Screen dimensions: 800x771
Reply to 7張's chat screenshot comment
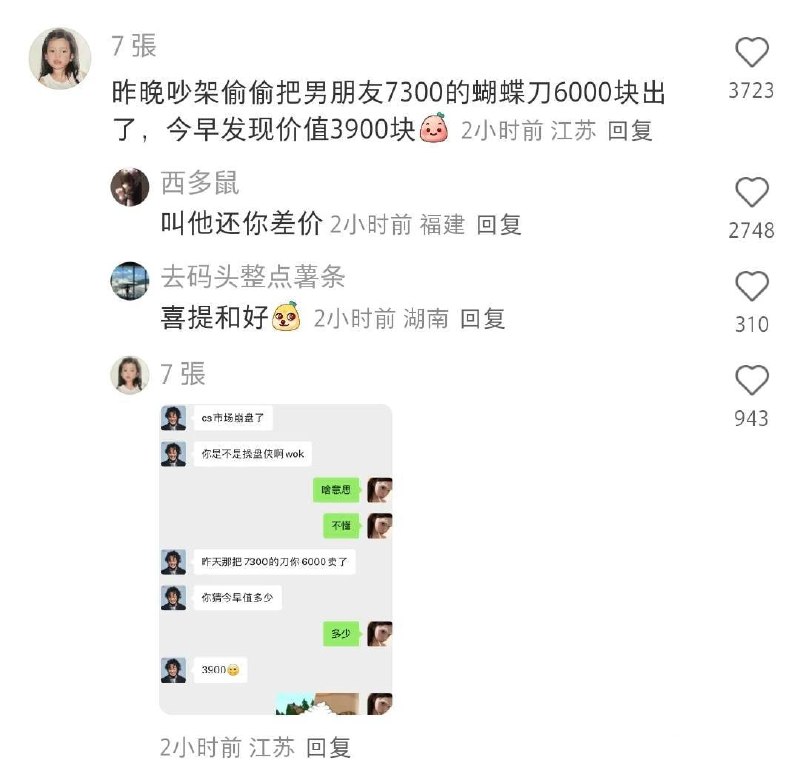pos(328,747)
